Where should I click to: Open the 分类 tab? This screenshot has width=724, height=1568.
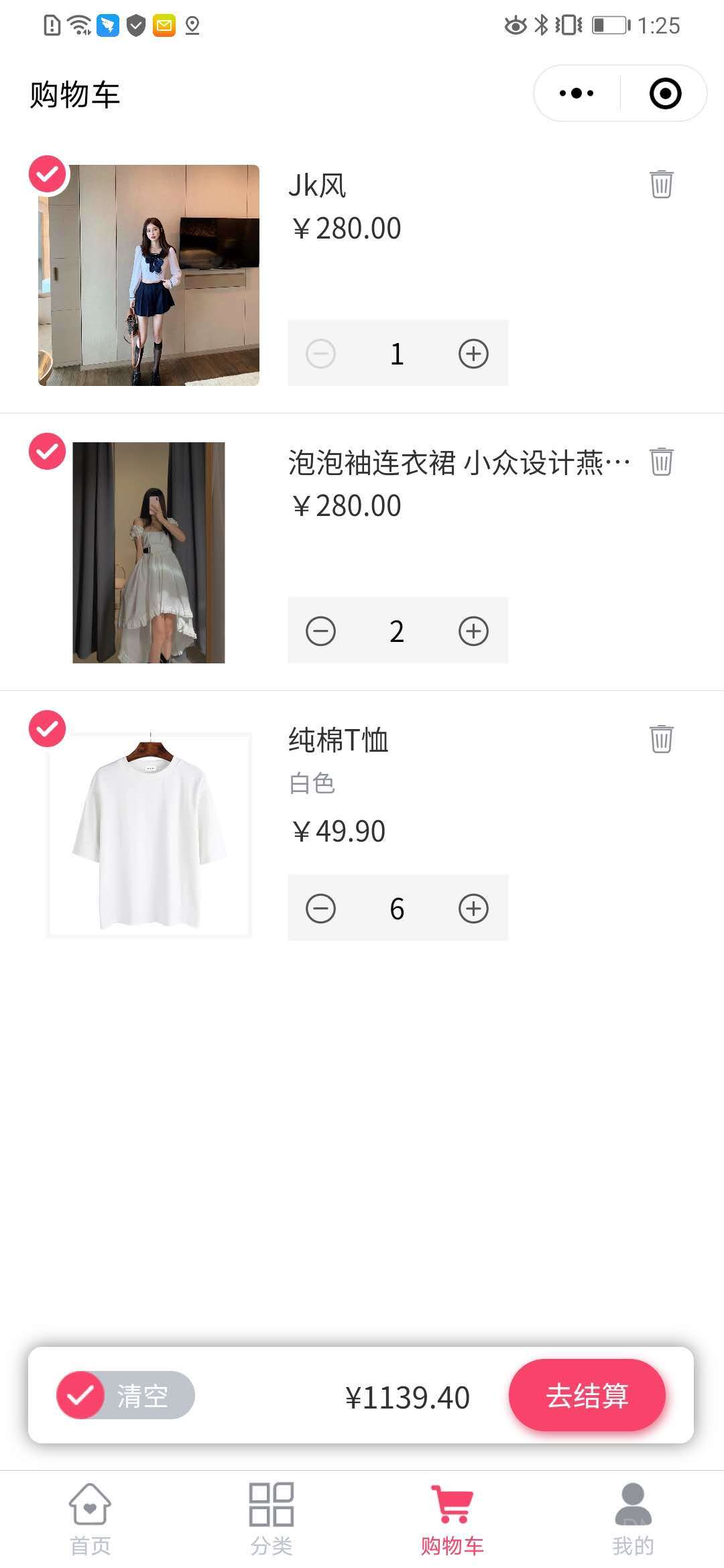pyautogui.click(x=271, y=1518)
